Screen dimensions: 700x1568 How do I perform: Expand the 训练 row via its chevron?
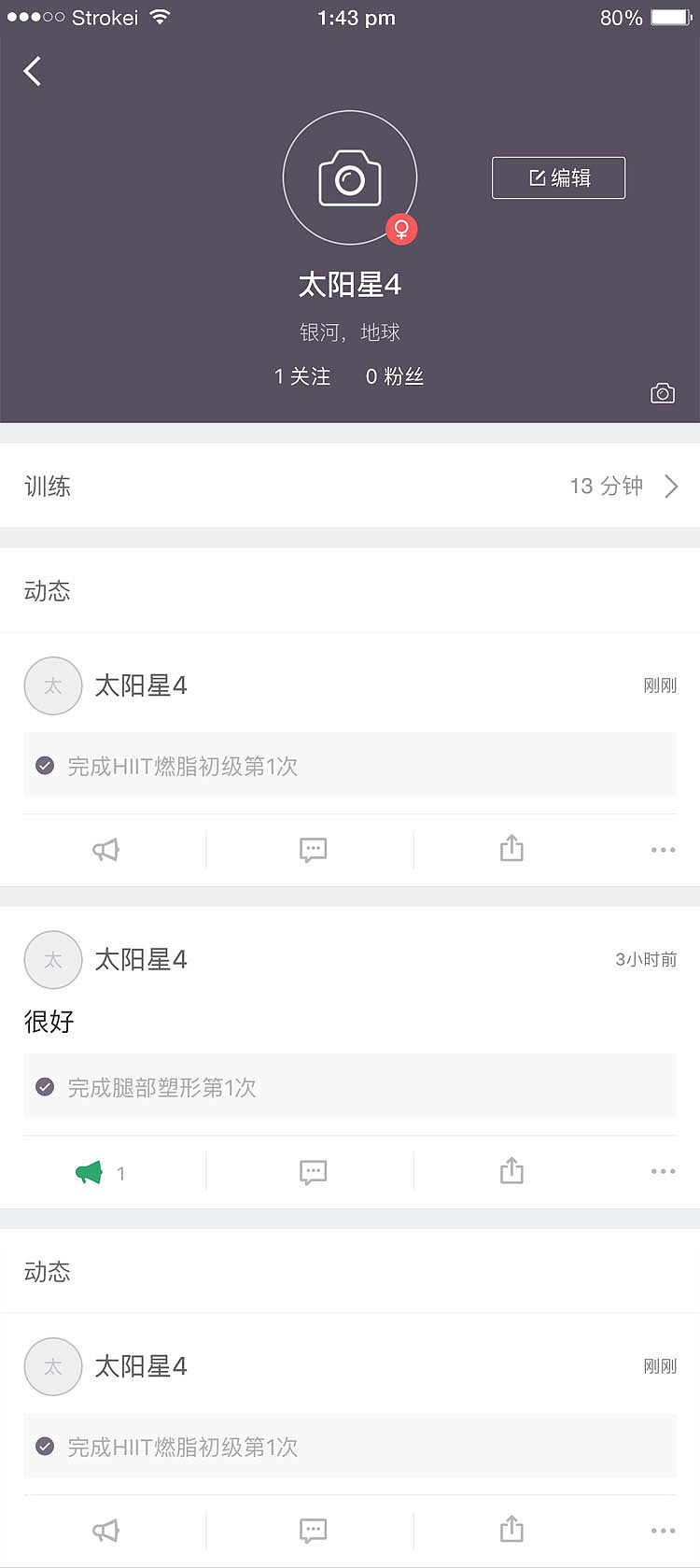click(x=670, y=486)
